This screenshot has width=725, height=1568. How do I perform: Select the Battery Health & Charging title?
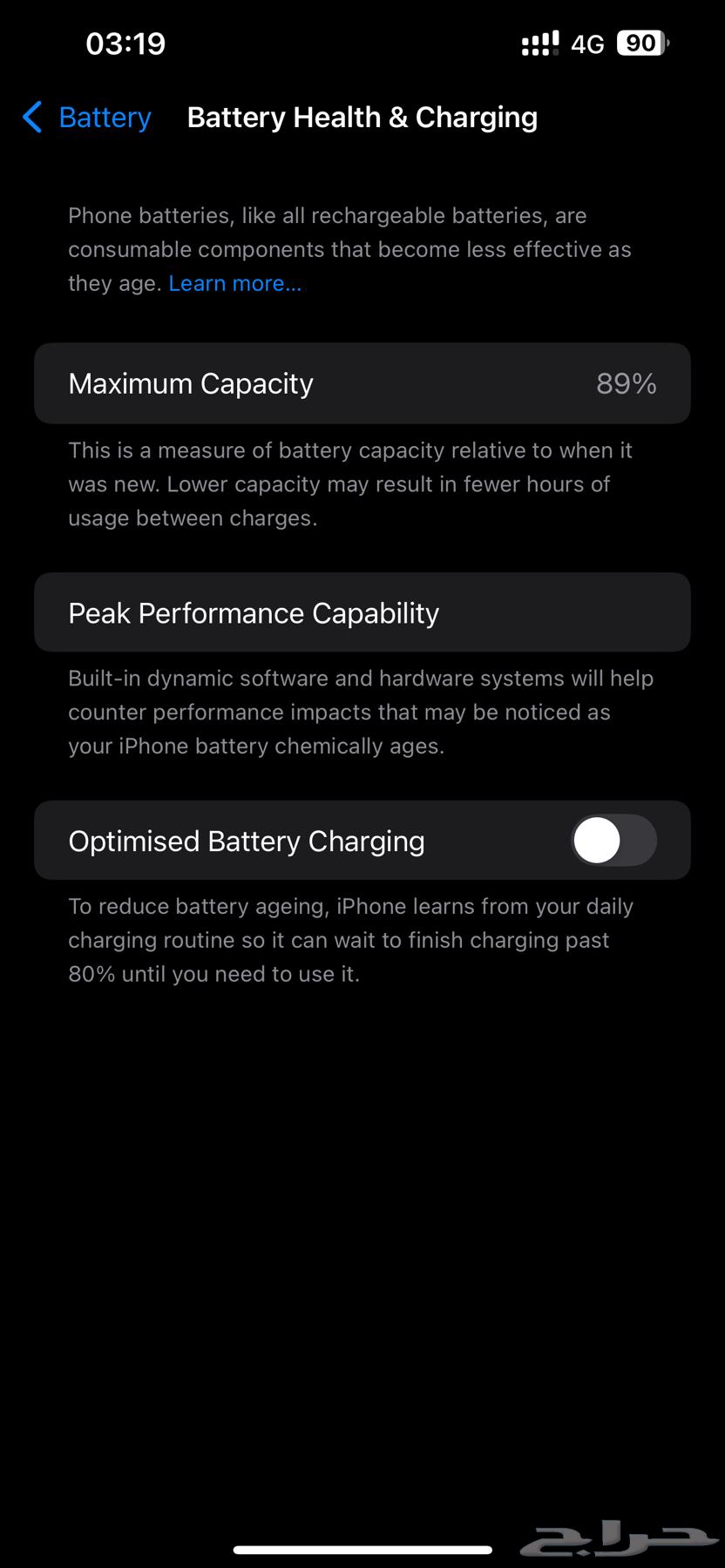[362, 118]
